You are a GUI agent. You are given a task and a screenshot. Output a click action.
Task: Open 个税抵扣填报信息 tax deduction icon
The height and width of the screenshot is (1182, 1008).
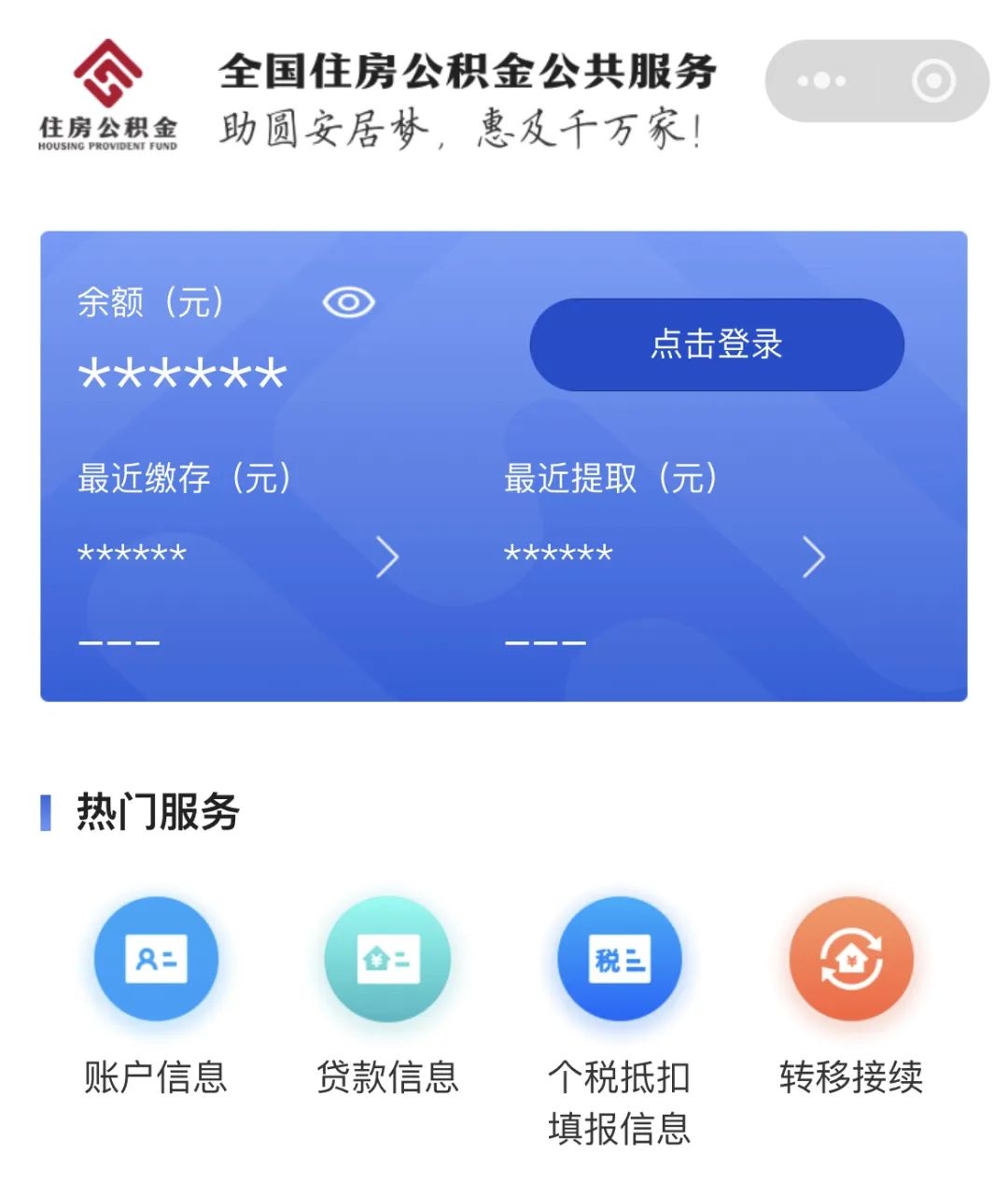point(620,960)
